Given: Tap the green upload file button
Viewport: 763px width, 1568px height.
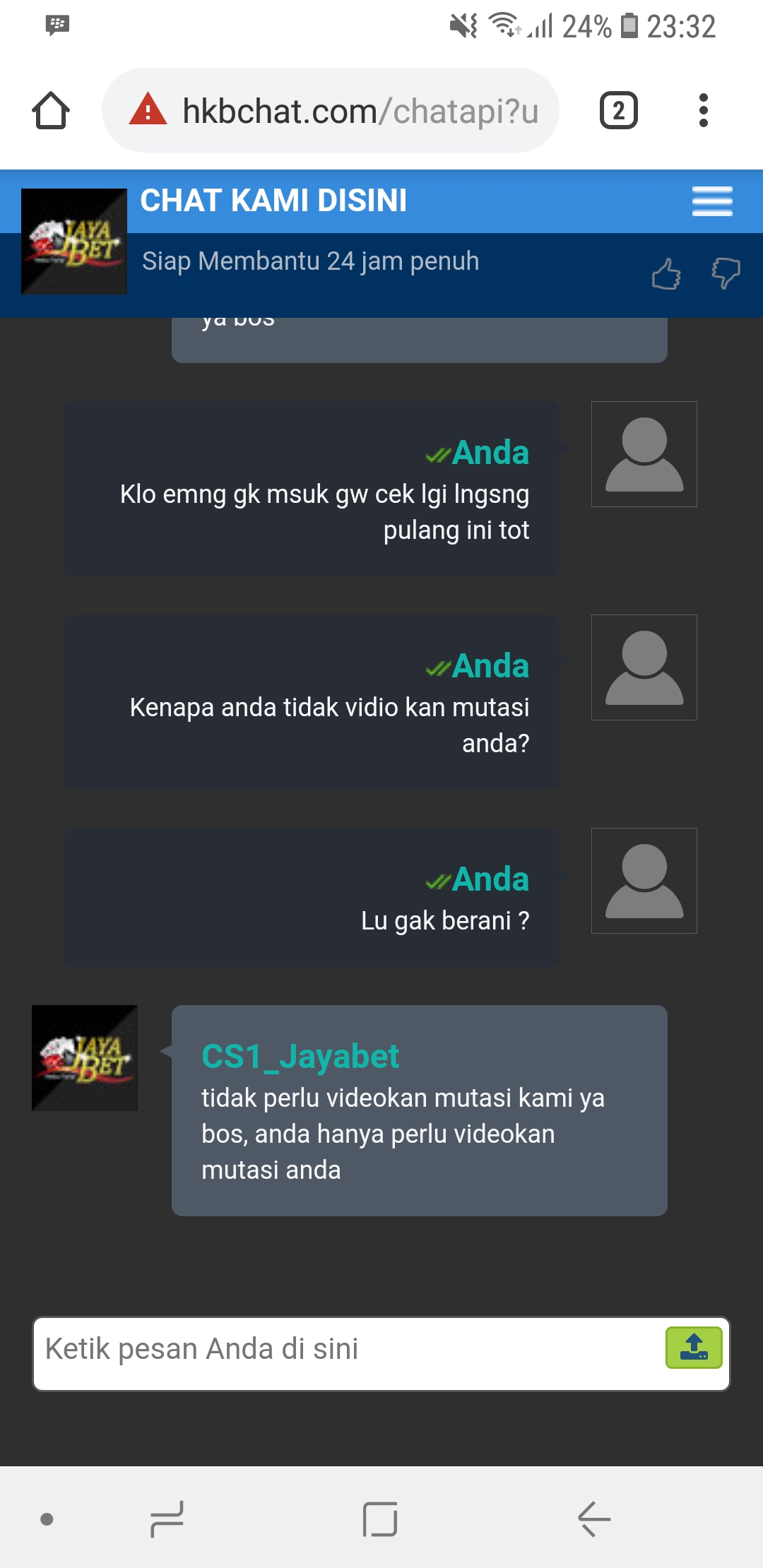Looking at the screenshot, I should coord(694,1348).
